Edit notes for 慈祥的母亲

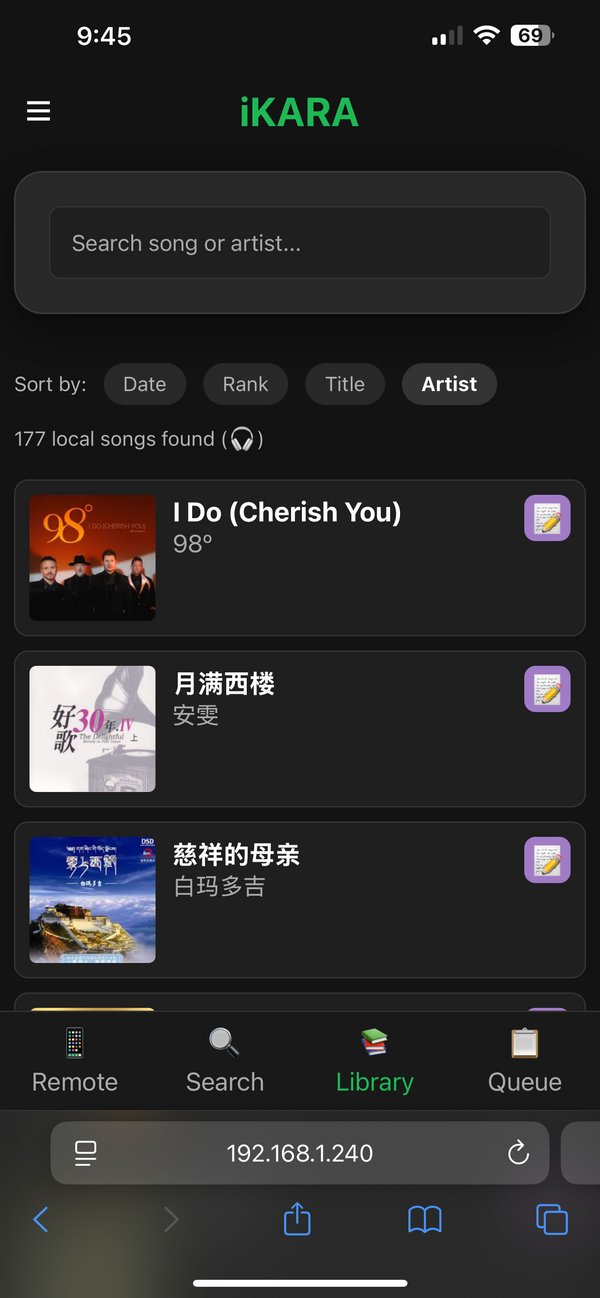pyautogui.click(x=547, y=860)
